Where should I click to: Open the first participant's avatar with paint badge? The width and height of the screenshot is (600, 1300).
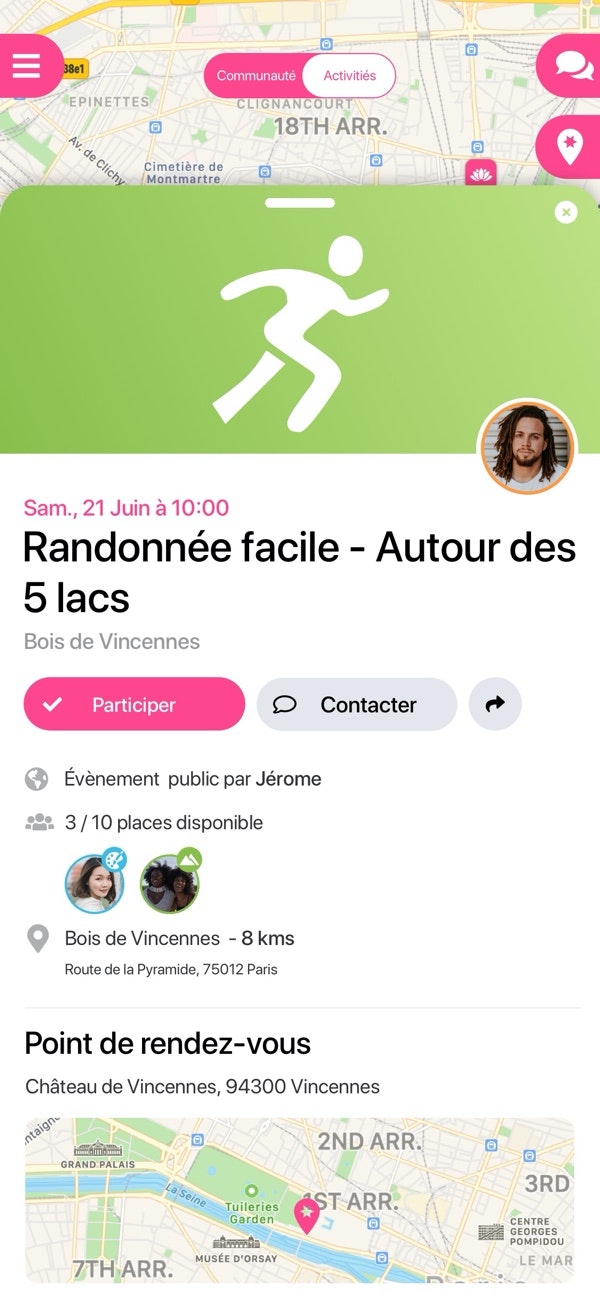(x=95, y=884)
